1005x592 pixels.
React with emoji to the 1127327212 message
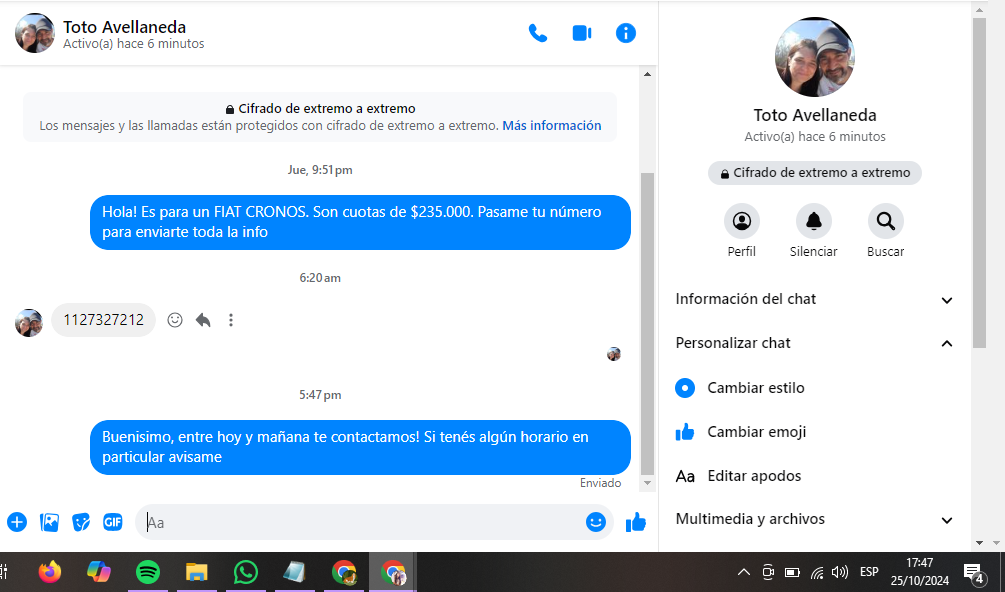coord(175,320)
